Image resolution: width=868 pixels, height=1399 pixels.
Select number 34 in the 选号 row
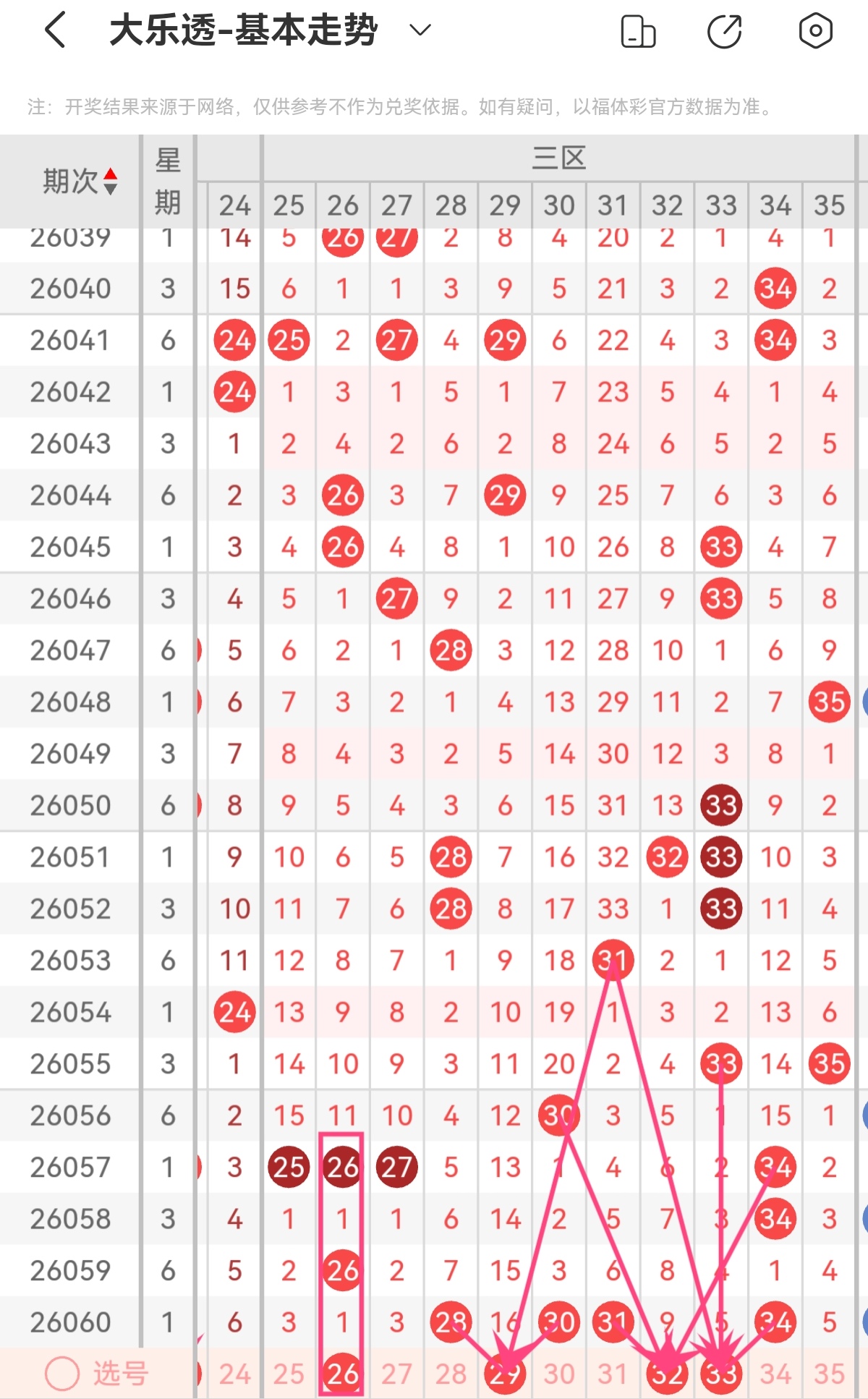tap(775, 1373)
